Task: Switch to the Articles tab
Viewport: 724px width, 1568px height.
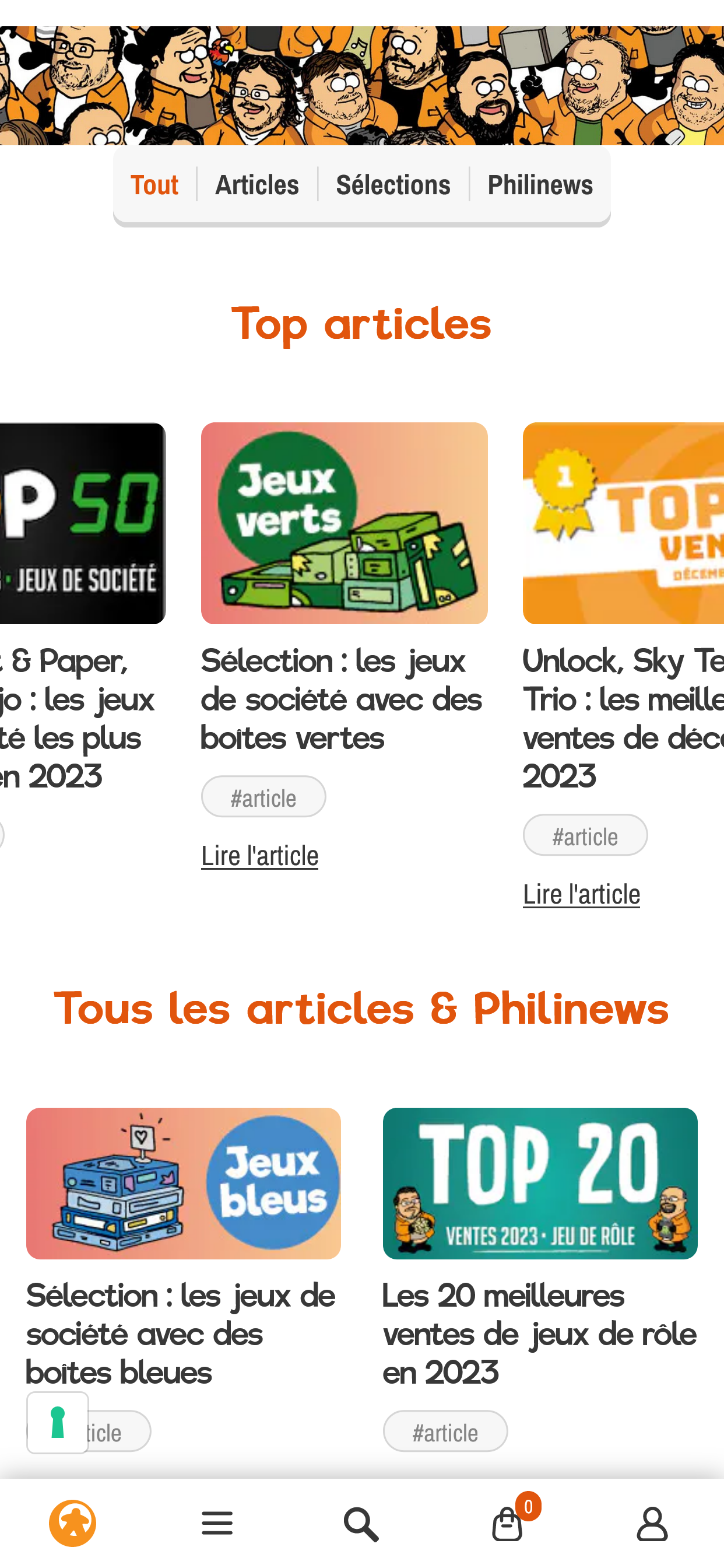Action: coord(256,184)
